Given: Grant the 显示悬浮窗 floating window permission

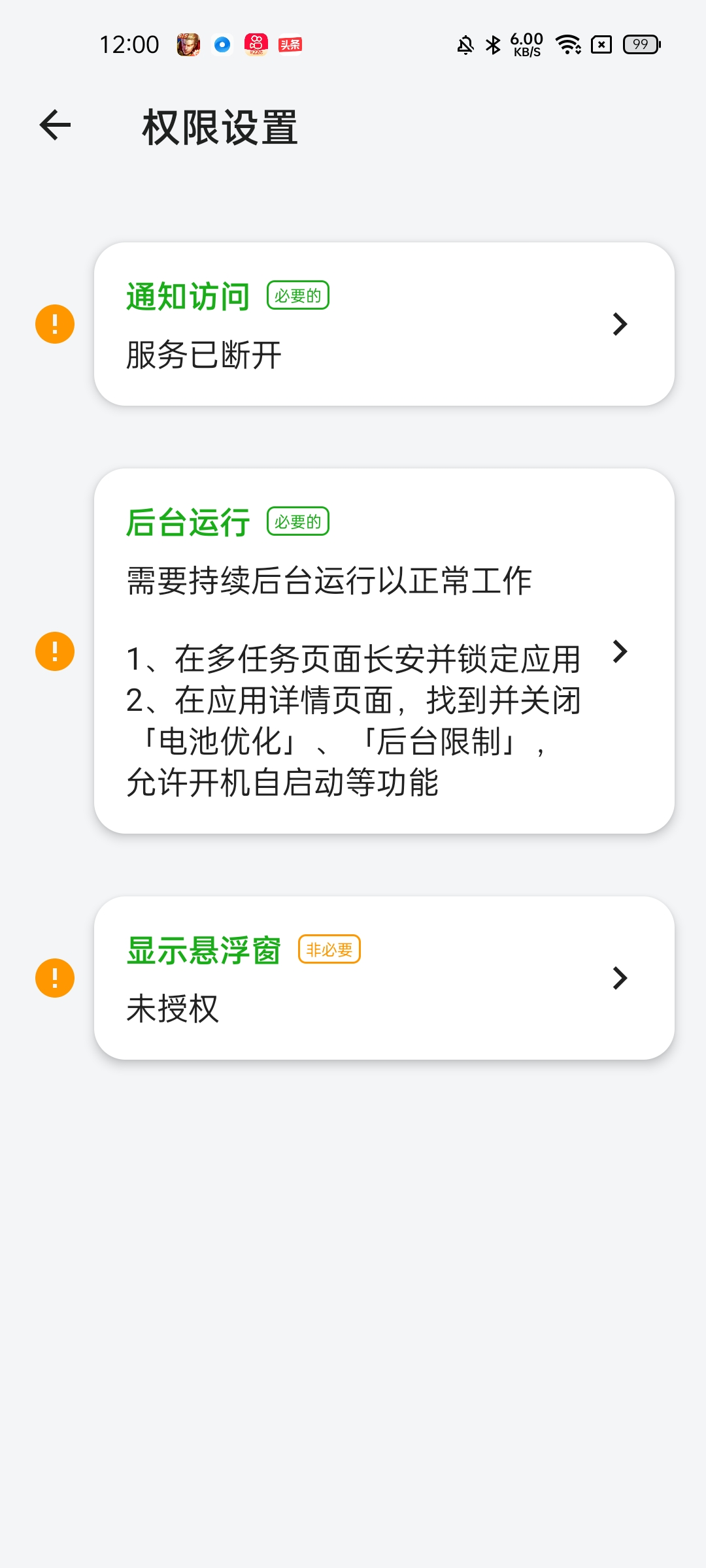Looking at the screenshot, I should [381, 978].
